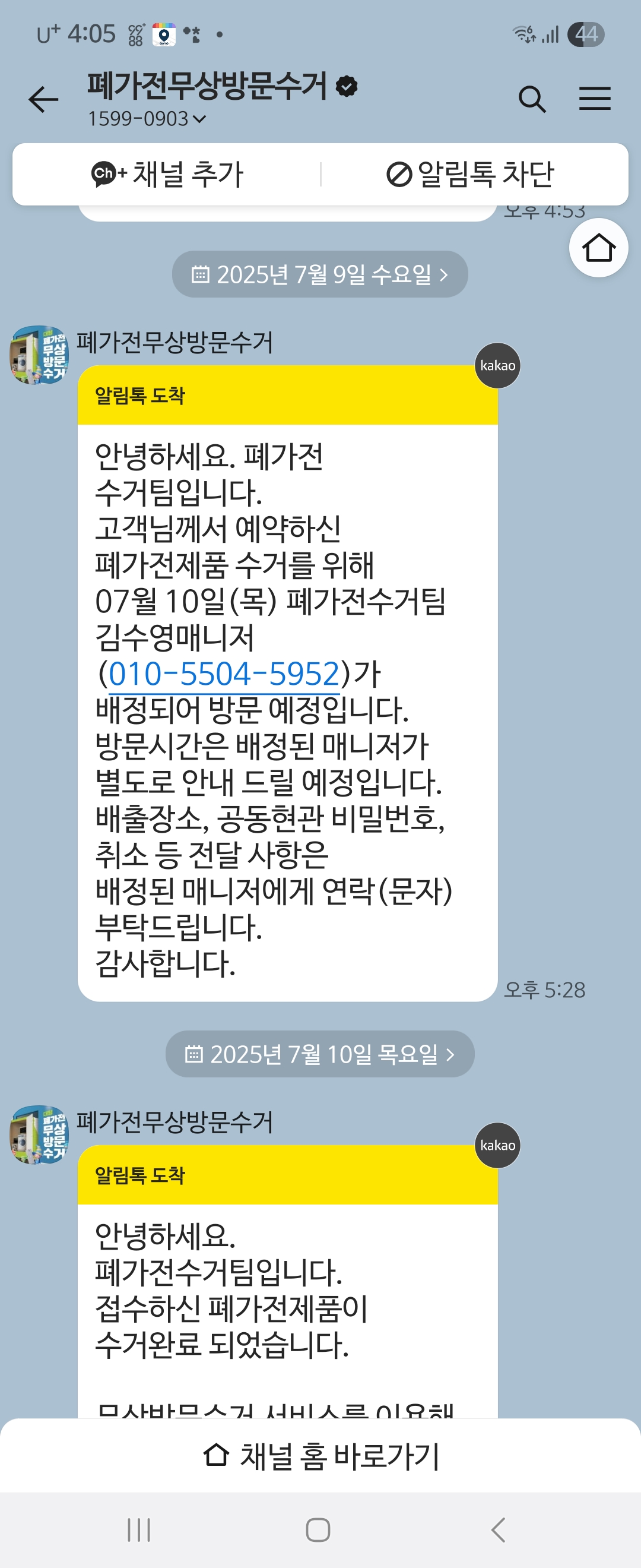Image resolution: width=641 pixels, height=1568 pixels.
Task: Tap the floating home icon
Action: [598, 248]
